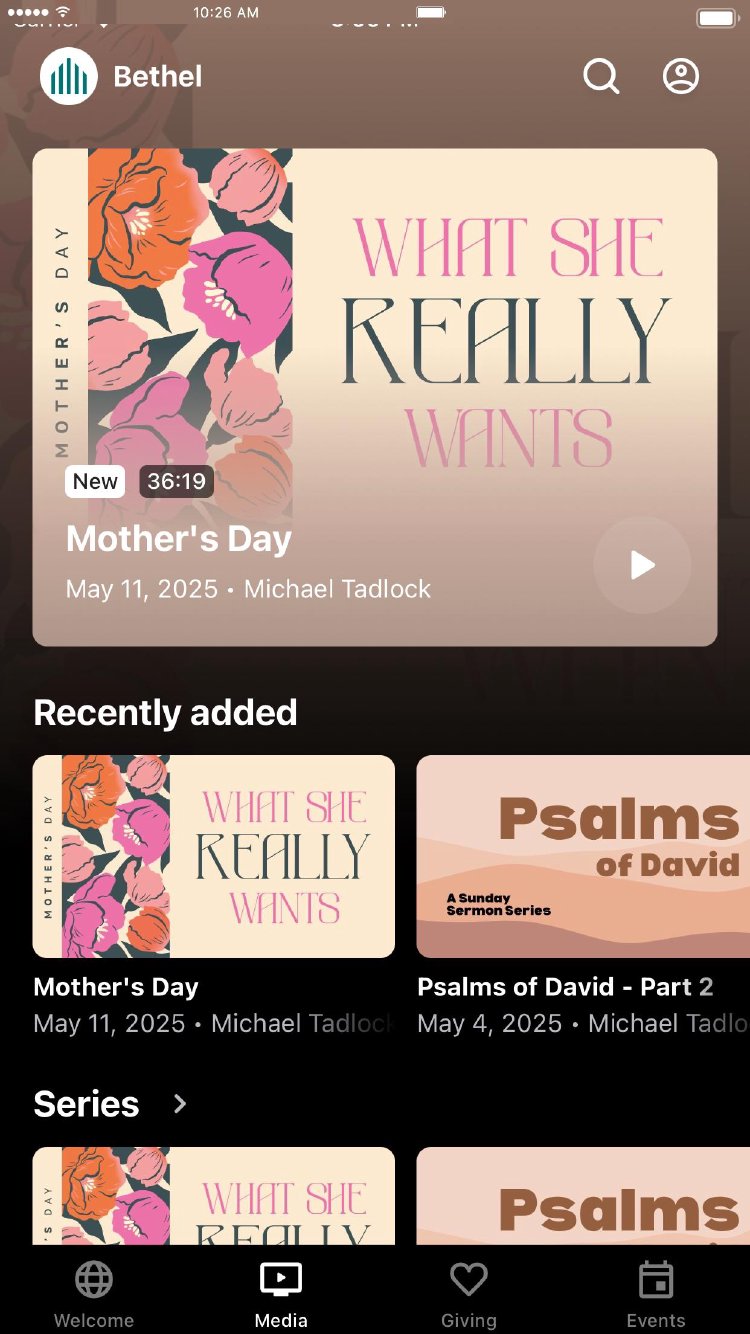Screen dimensions: 750x1334
Task: Open the account profile icon
Action: pos(681,76)
